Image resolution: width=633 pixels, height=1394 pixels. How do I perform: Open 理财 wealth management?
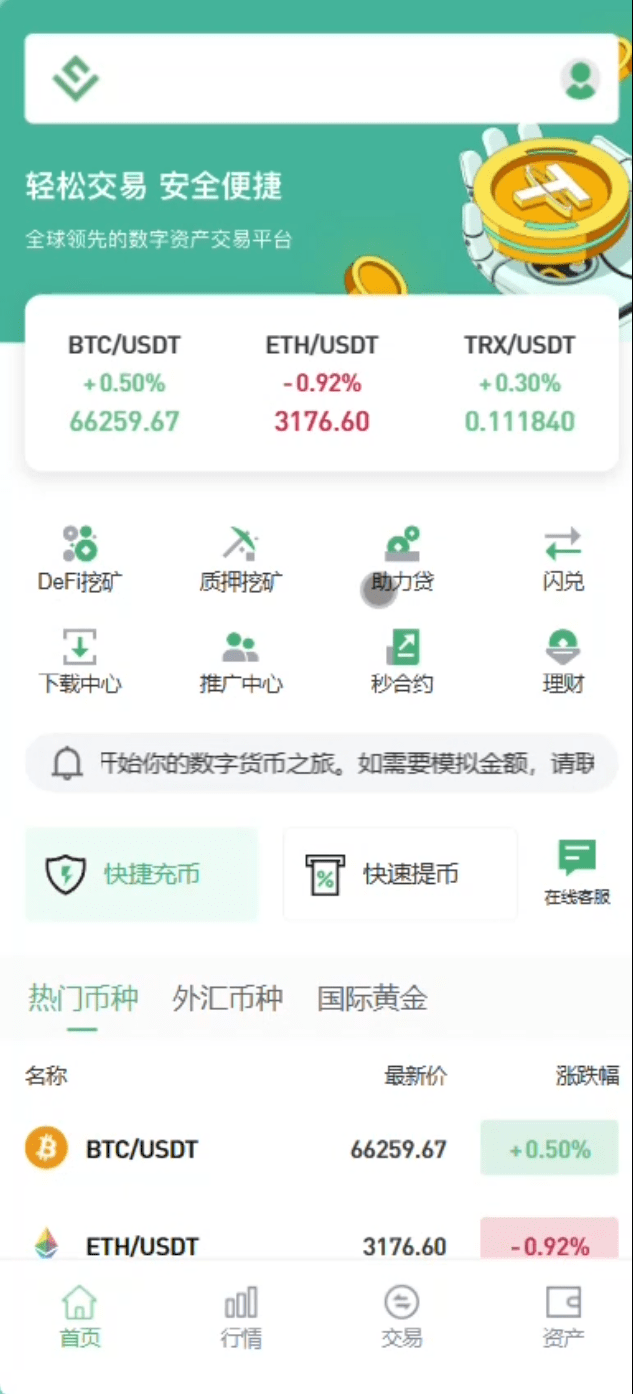pos(563,661)
